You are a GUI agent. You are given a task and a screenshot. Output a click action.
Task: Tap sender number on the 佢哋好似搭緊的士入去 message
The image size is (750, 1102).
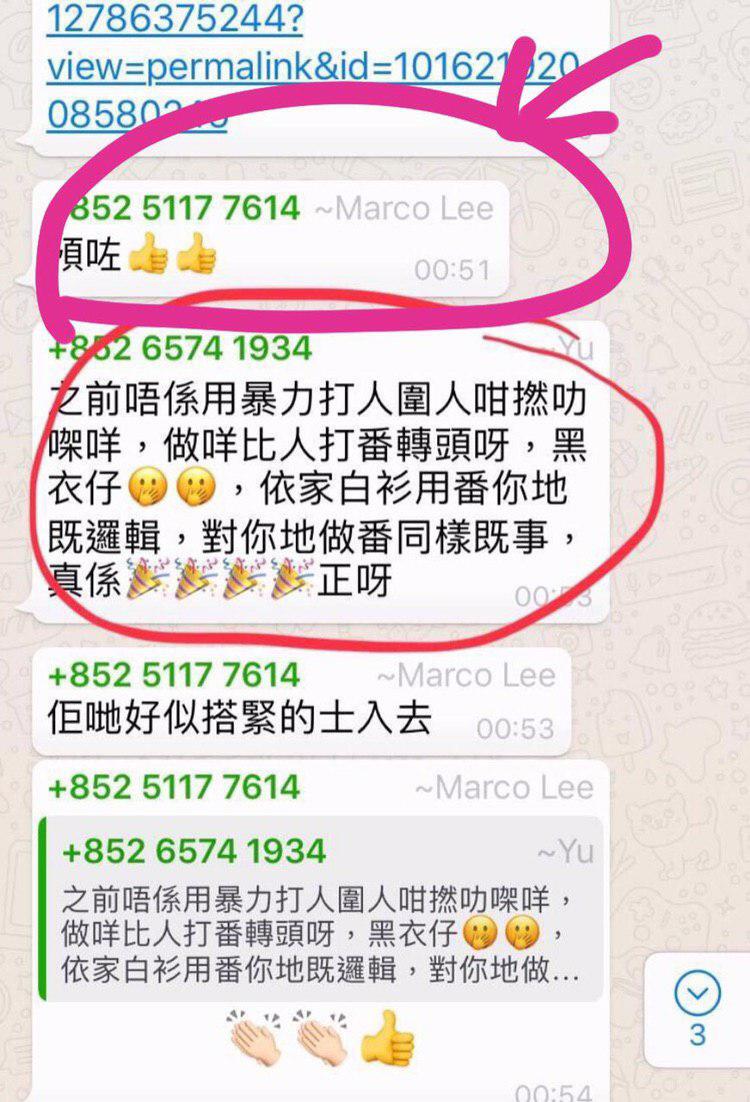tap(174, 675)
